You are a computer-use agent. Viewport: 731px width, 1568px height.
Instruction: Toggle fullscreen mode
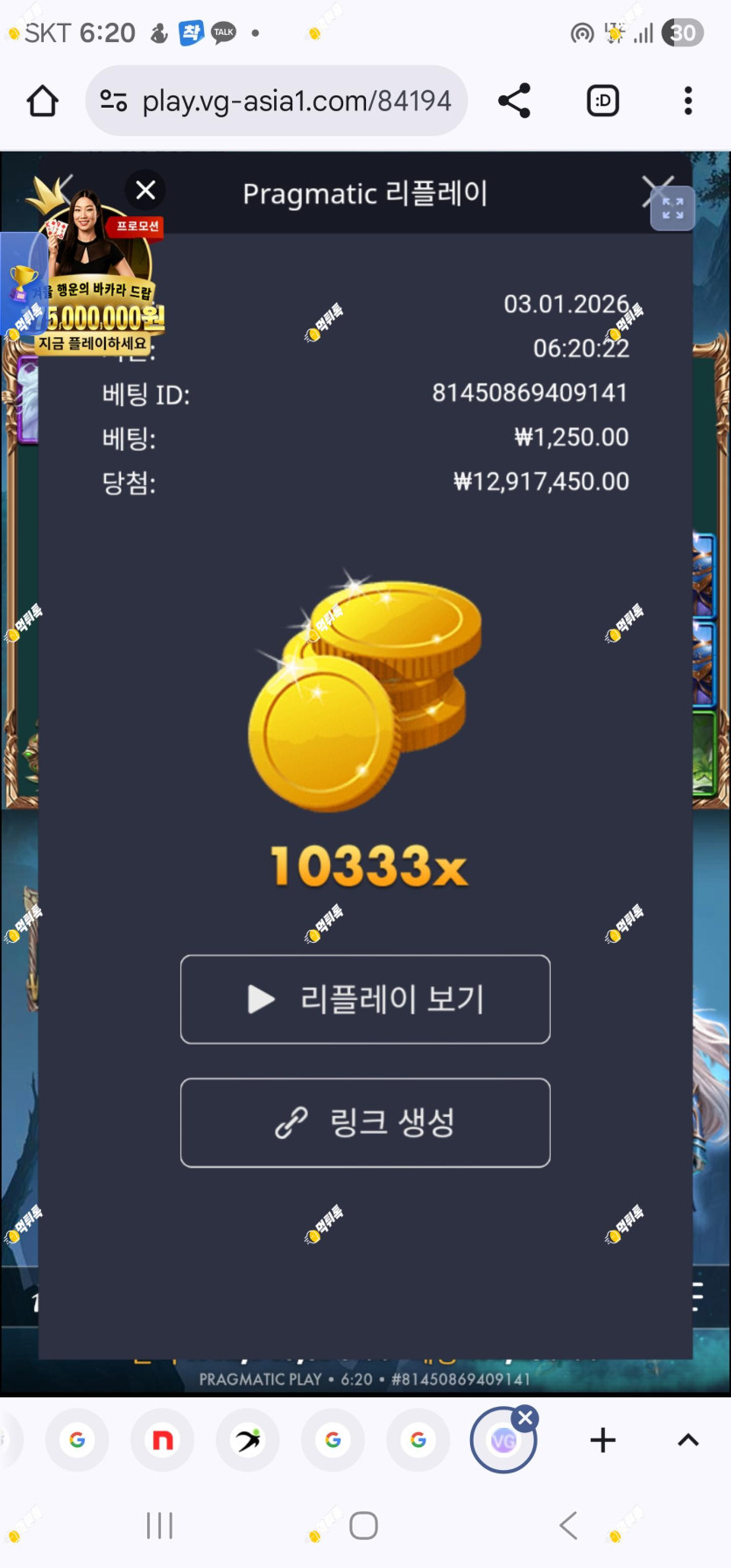pos(672,208)
